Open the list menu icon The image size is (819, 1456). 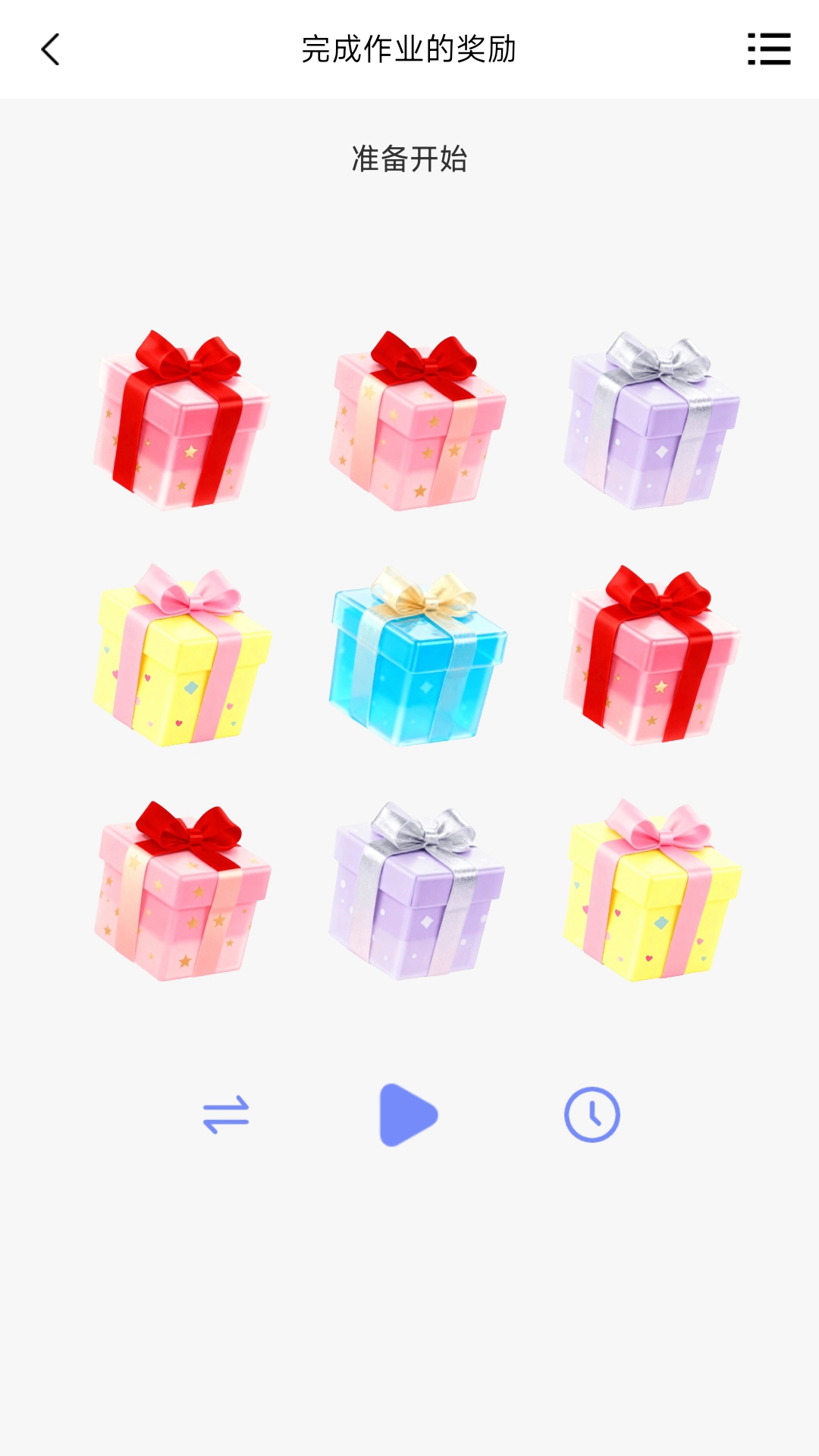point(768,49)
